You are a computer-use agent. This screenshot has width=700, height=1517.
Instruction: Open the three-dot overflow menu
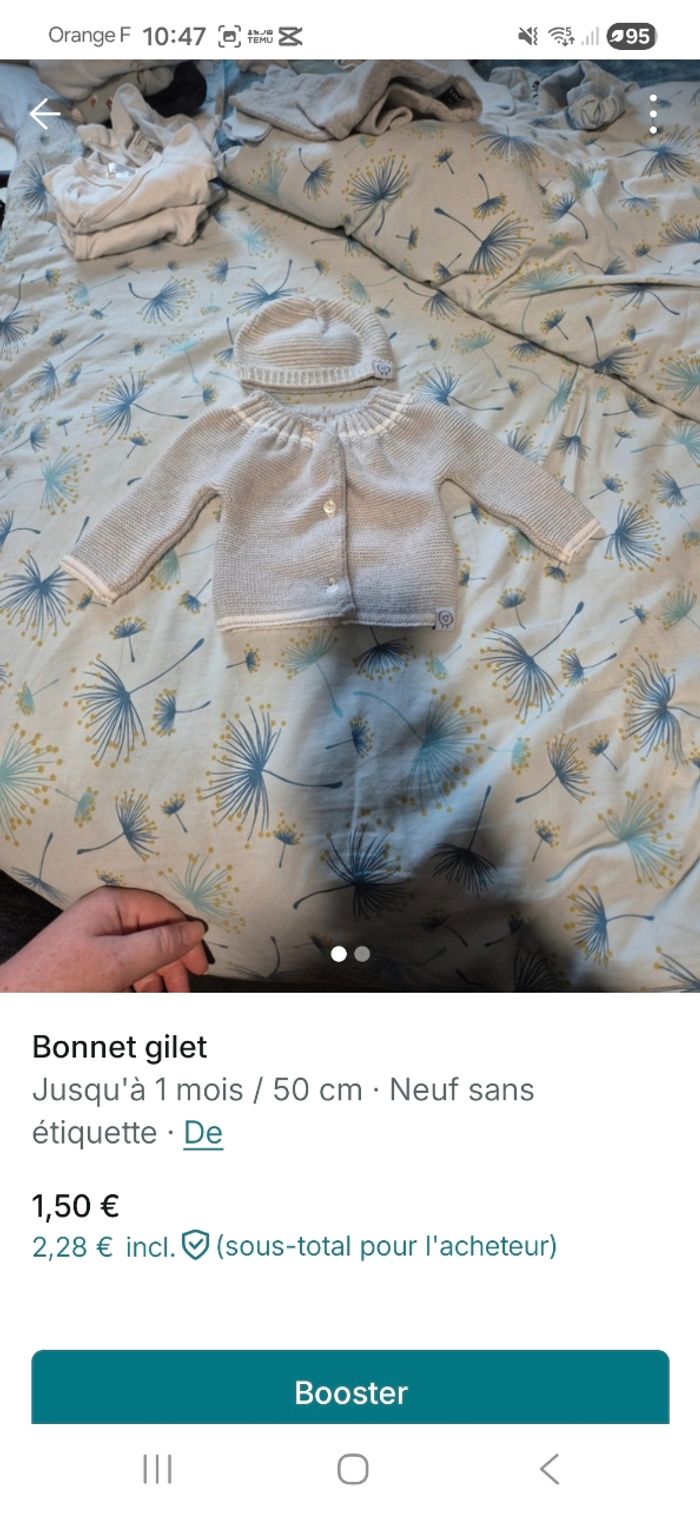click(x=653, y=114)
